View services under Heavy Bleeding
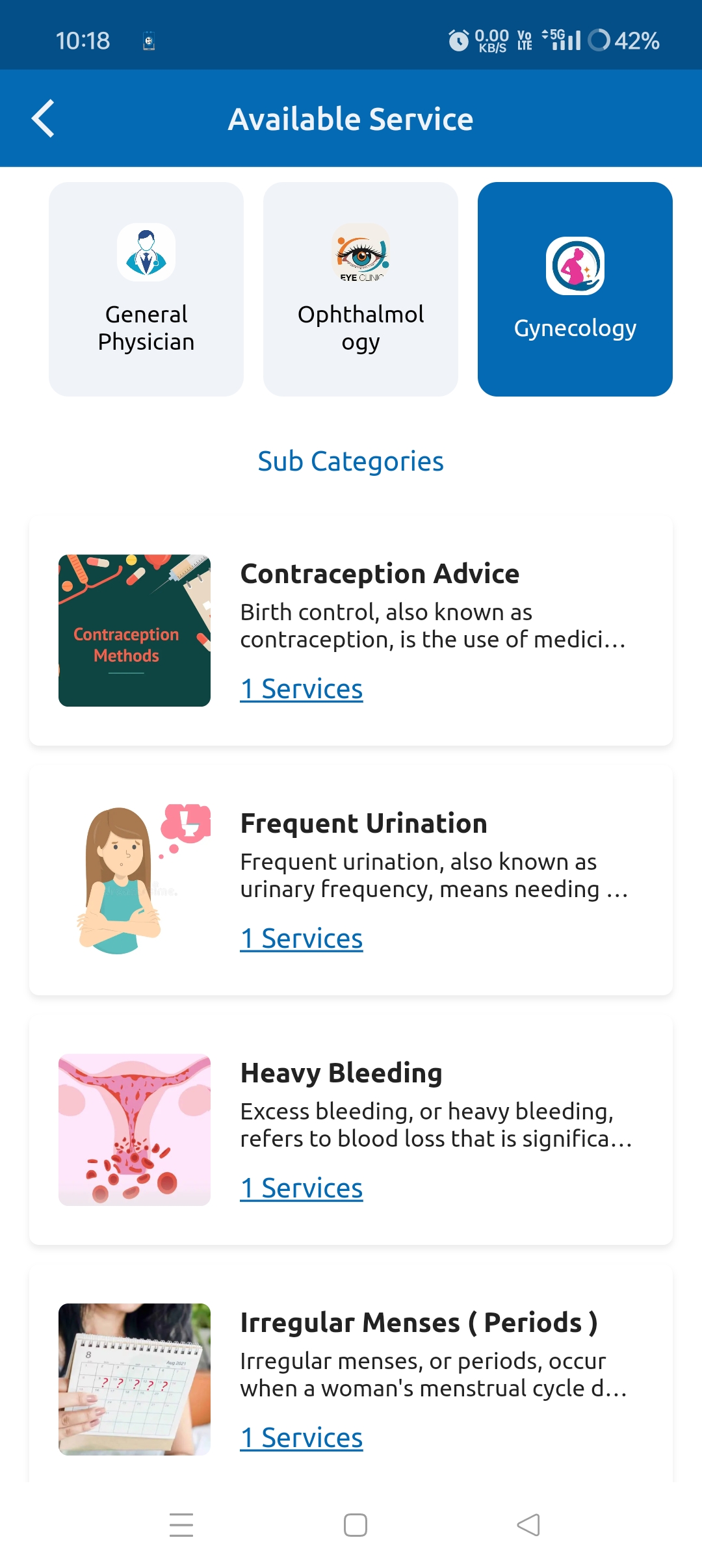Viewport: 702px width, 1568px height. tap(302, 1188)
